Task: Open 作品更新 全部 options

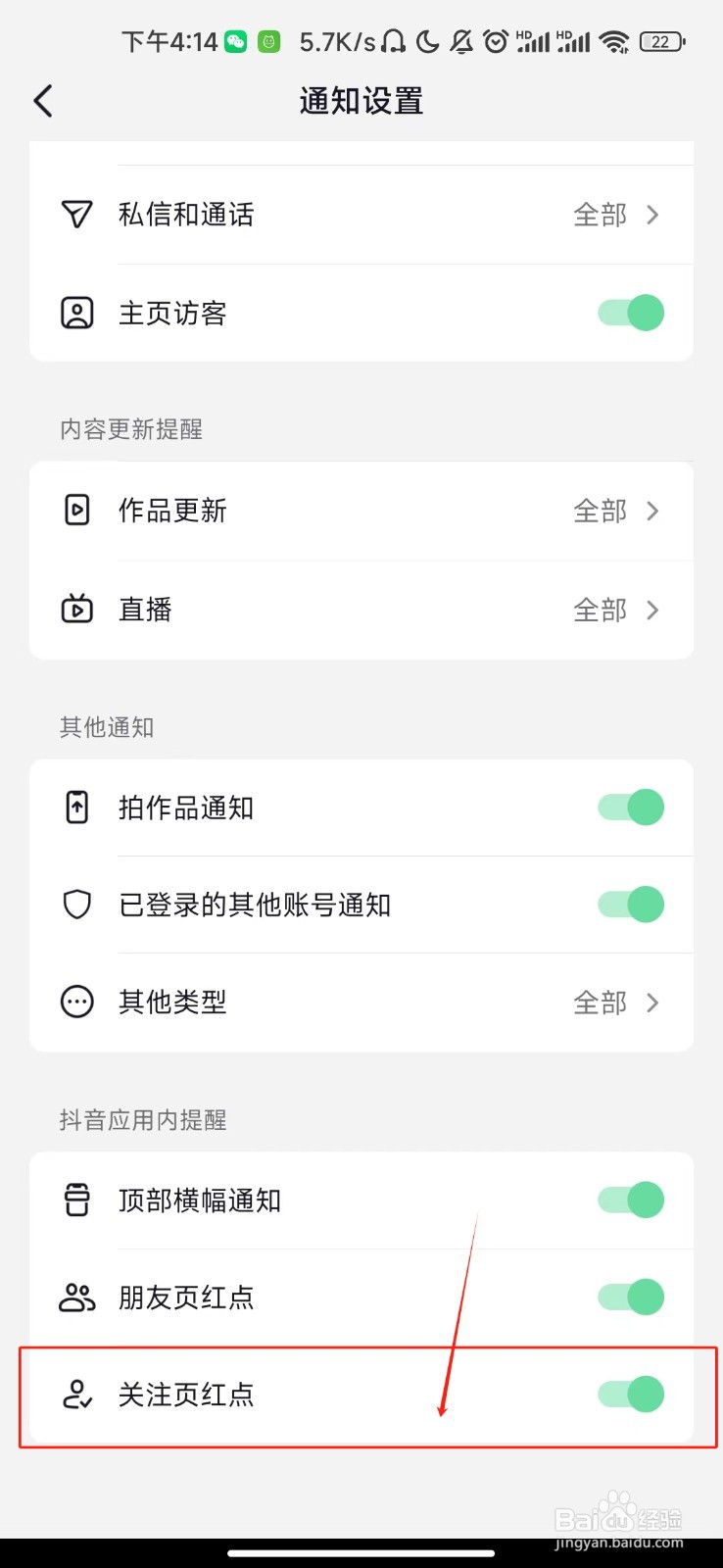Action: point(651,511)
